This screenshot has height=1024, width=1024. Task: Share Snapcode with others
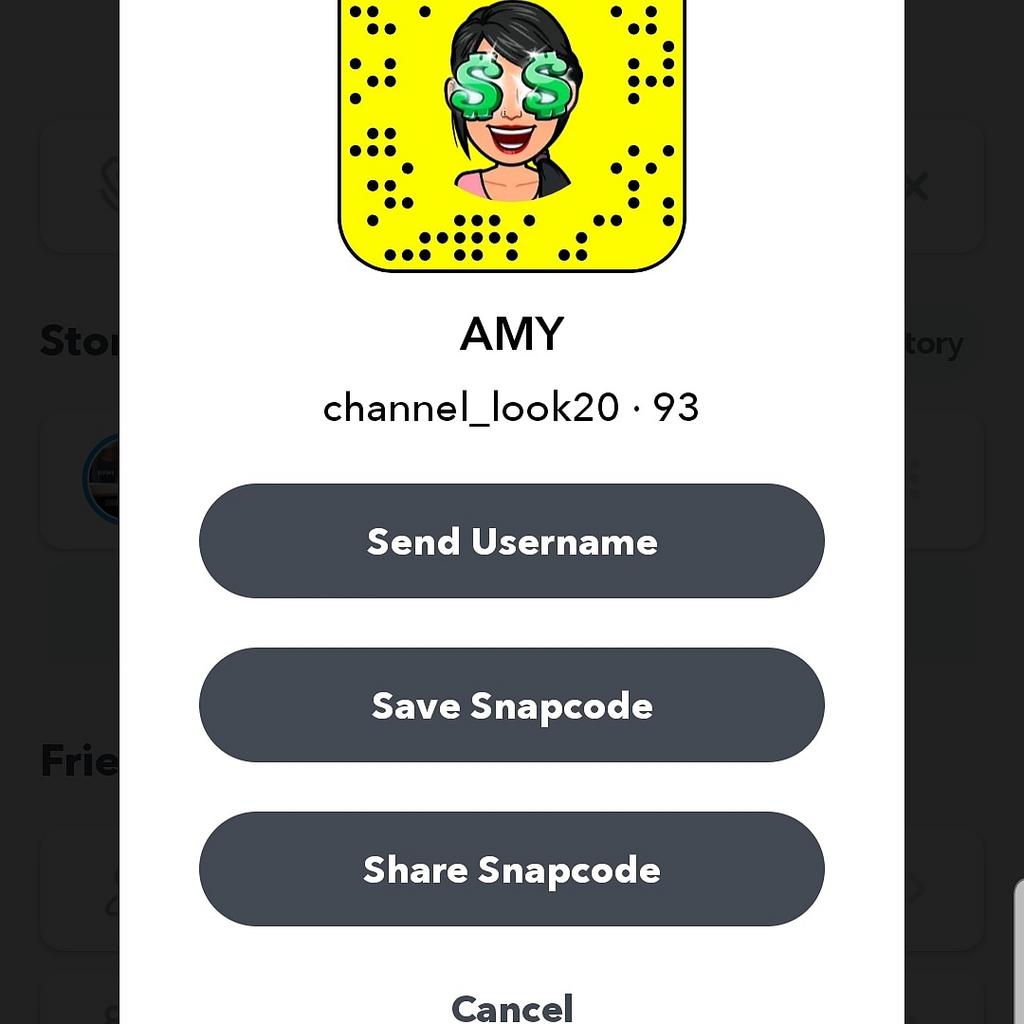[x=511, y=869]
